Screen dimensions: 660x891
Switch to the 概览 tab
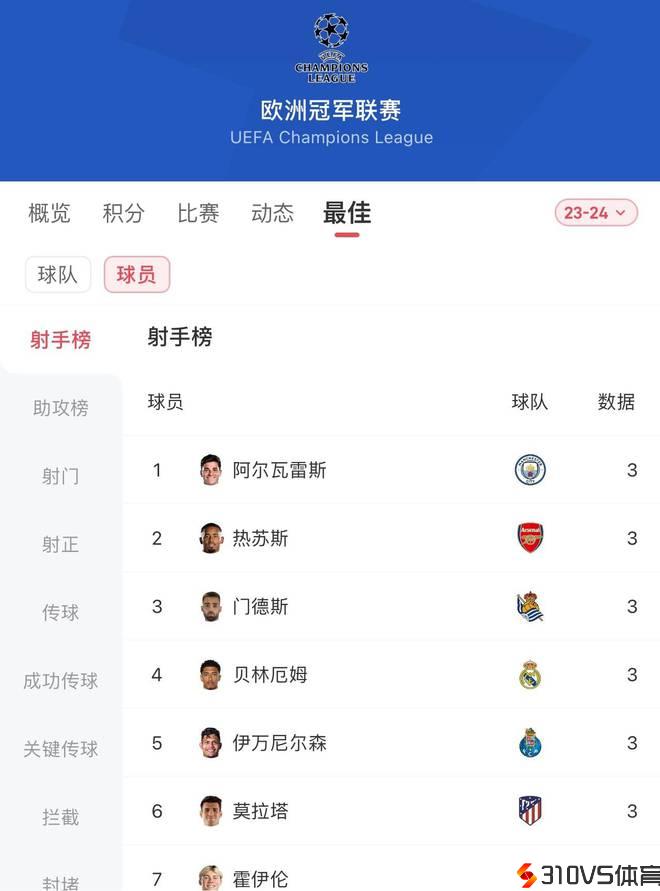point(49,213)
